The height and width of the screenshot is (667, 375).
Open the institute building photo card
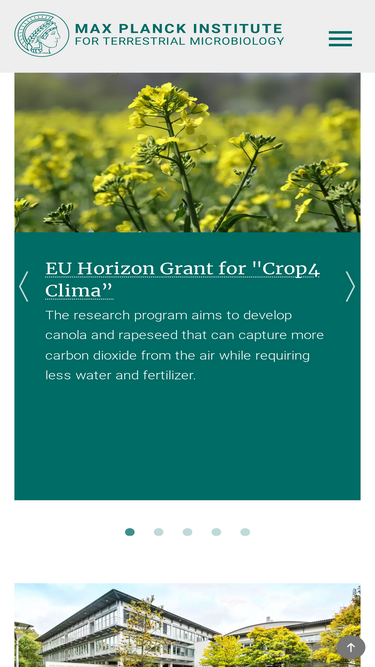188,625
